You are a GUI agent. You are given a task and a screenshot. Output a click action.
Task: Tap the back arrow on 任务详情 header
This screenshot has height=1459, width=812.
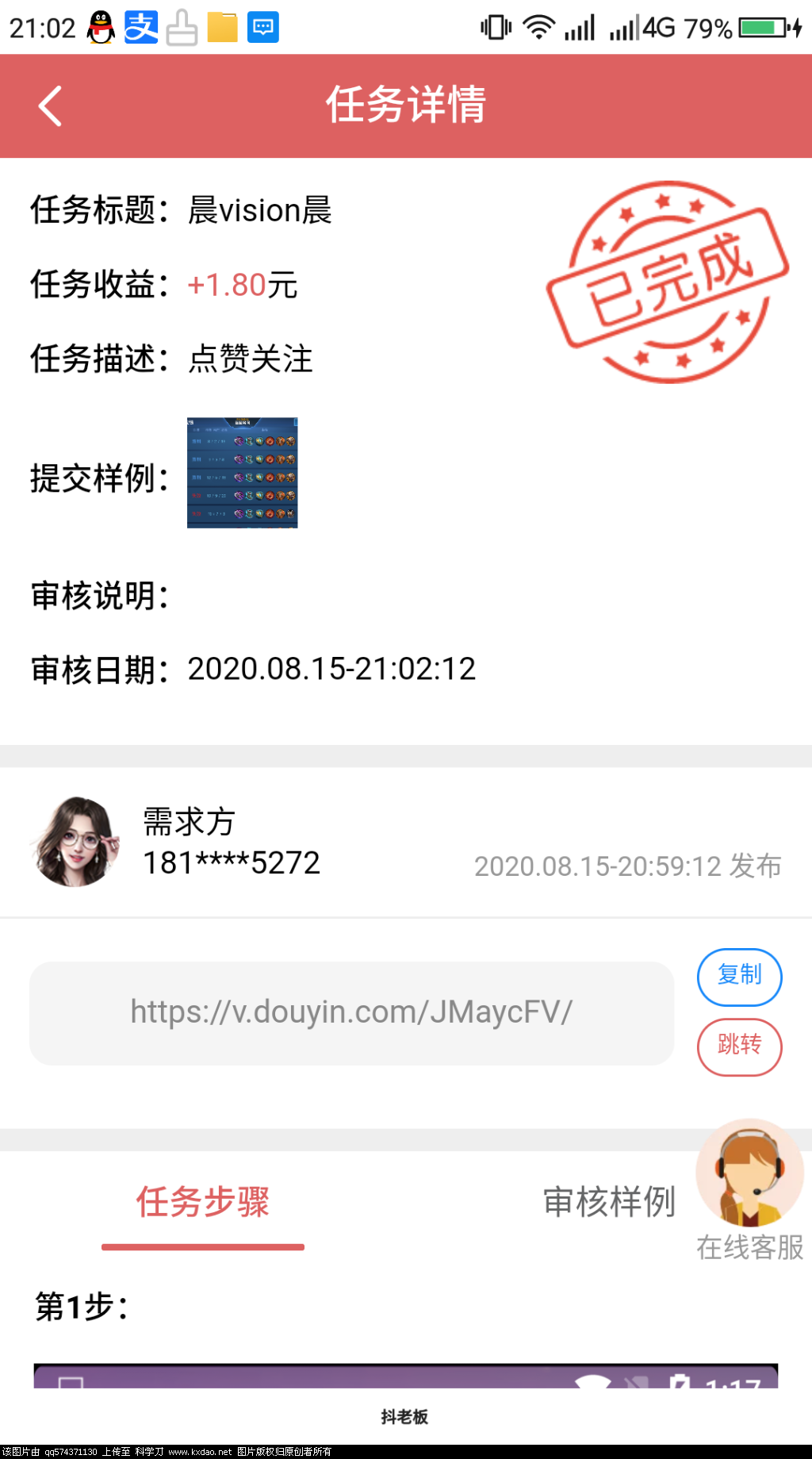(50, 106)
